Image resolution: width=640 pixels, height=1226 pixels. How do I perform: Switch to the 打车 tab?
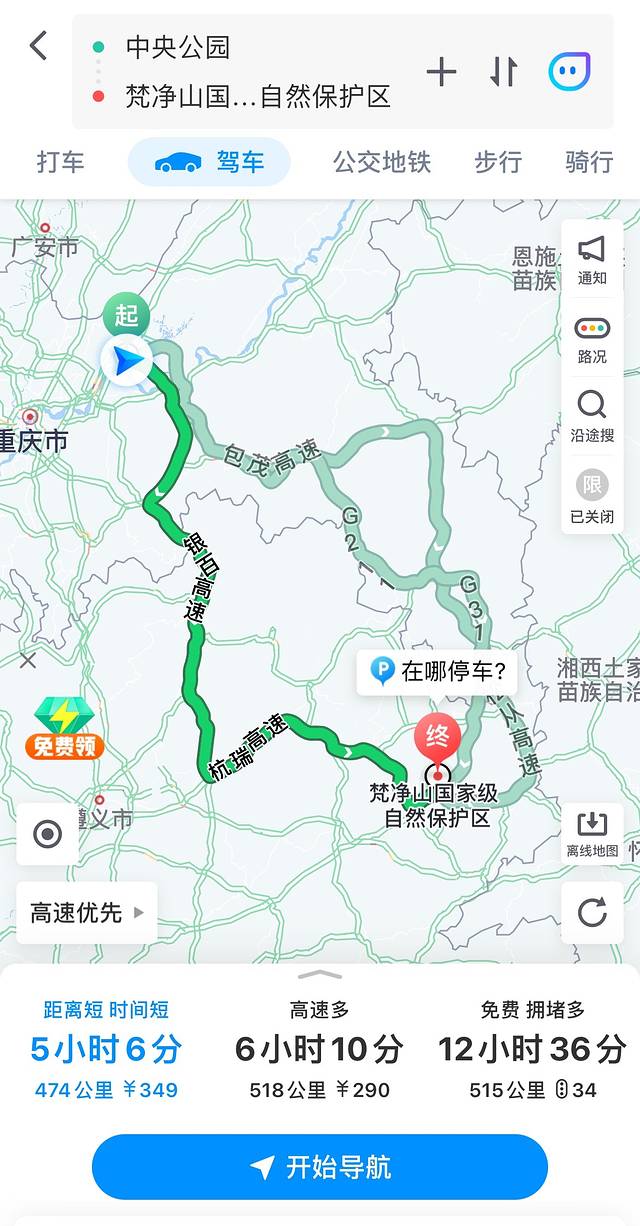(x=61, y=162)
